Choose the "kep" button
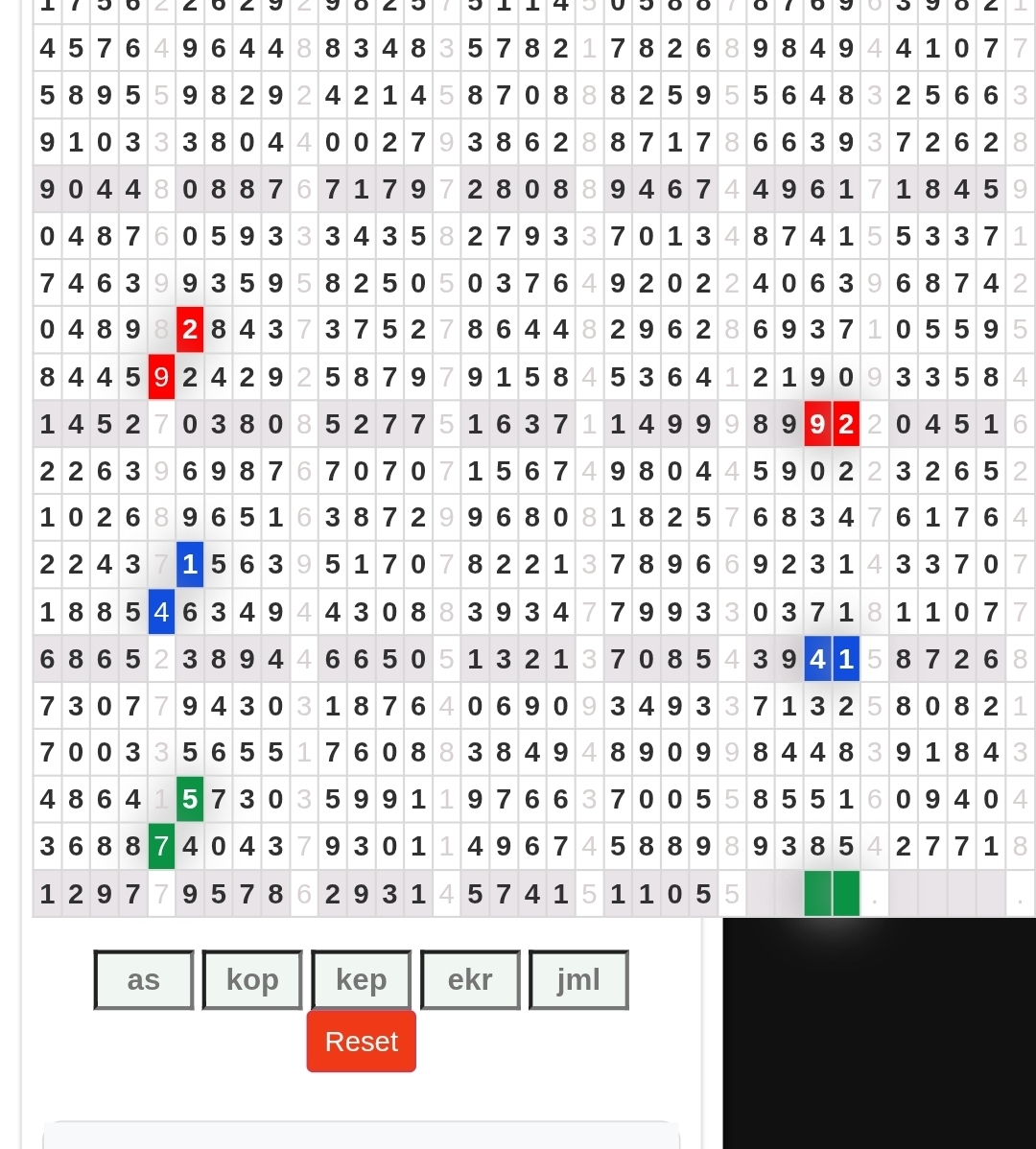The width and height of the screenshot is (1036, 1149). tap(361, 979)
